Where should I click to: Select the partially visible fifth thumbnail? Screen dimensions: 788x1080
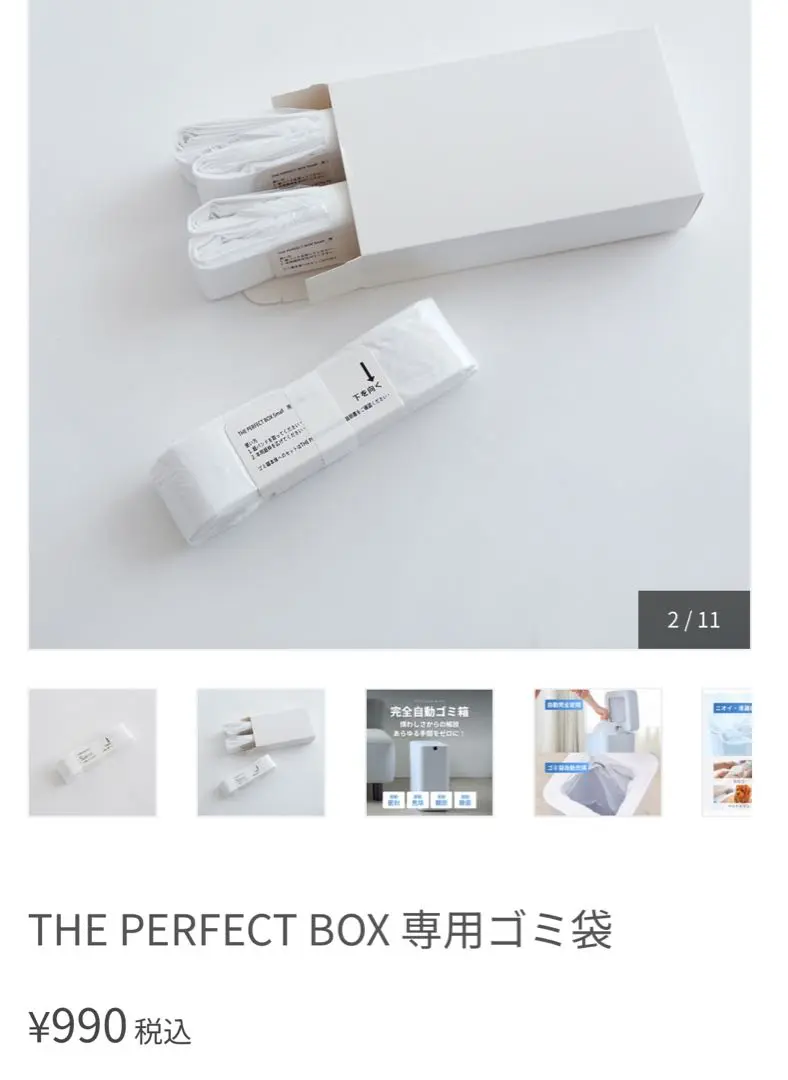727,752
